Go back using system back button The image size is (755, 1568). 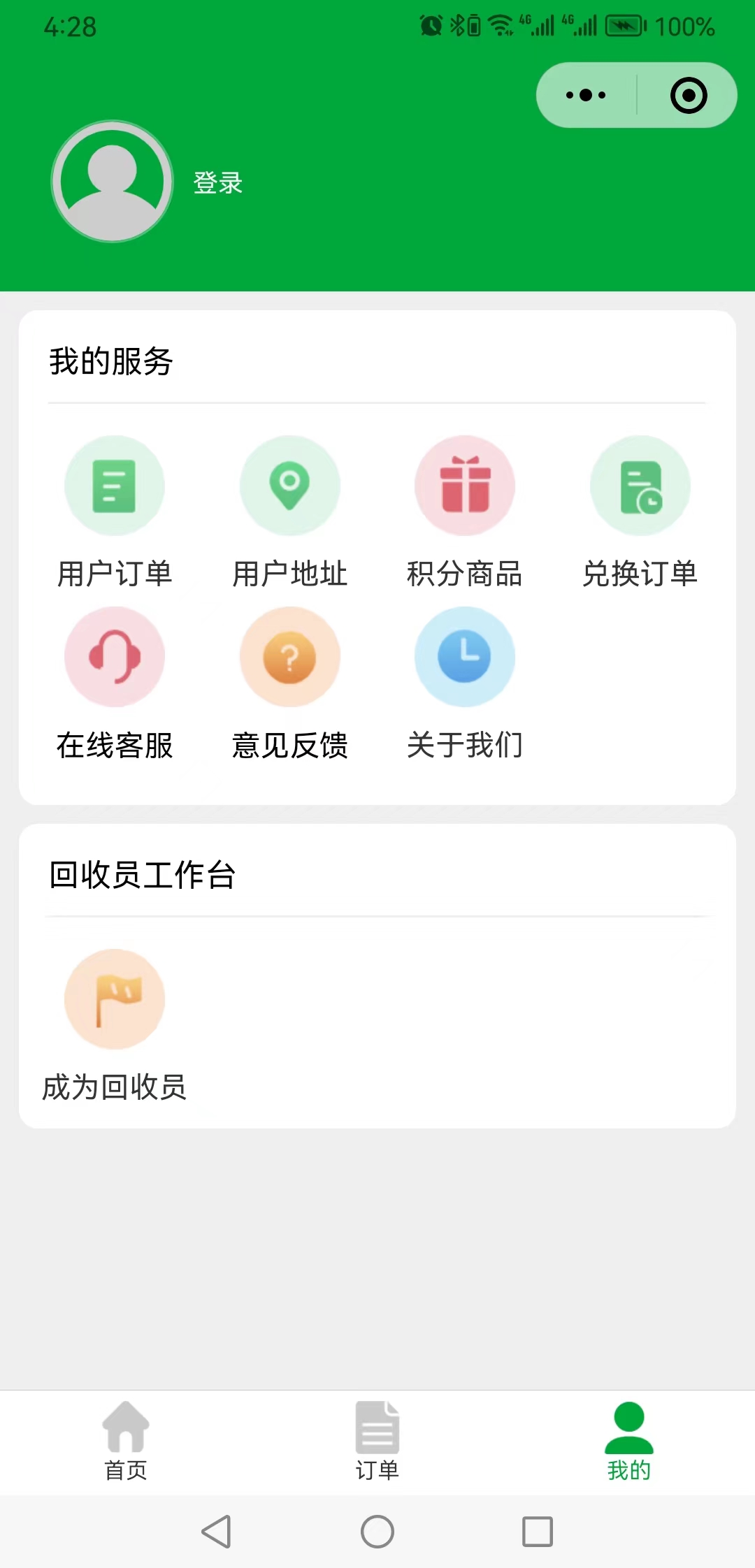pos(217,1532)
